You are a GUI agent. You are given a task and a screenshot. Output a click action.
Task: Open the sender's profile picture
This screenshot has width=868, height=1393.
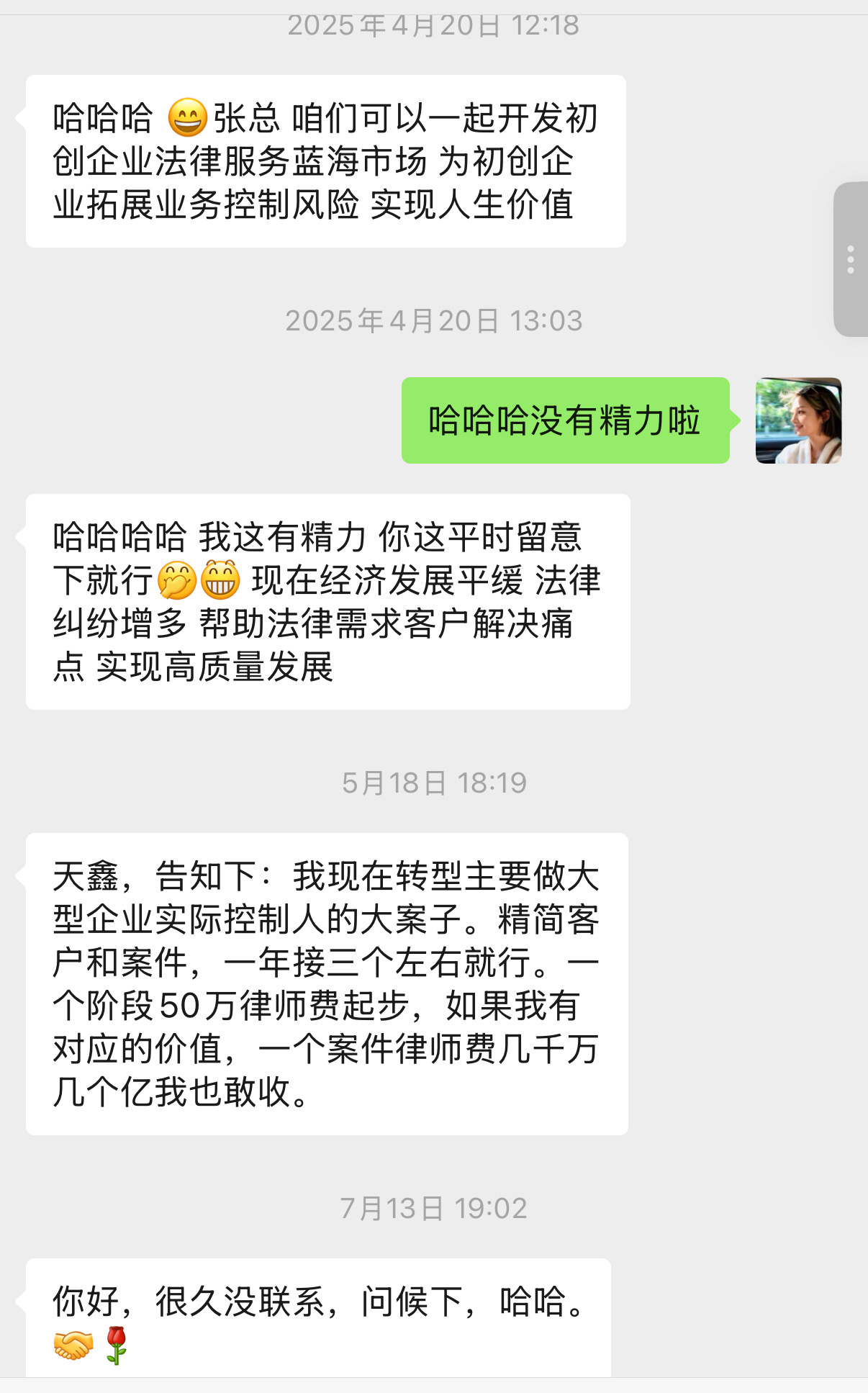point(798,420)
